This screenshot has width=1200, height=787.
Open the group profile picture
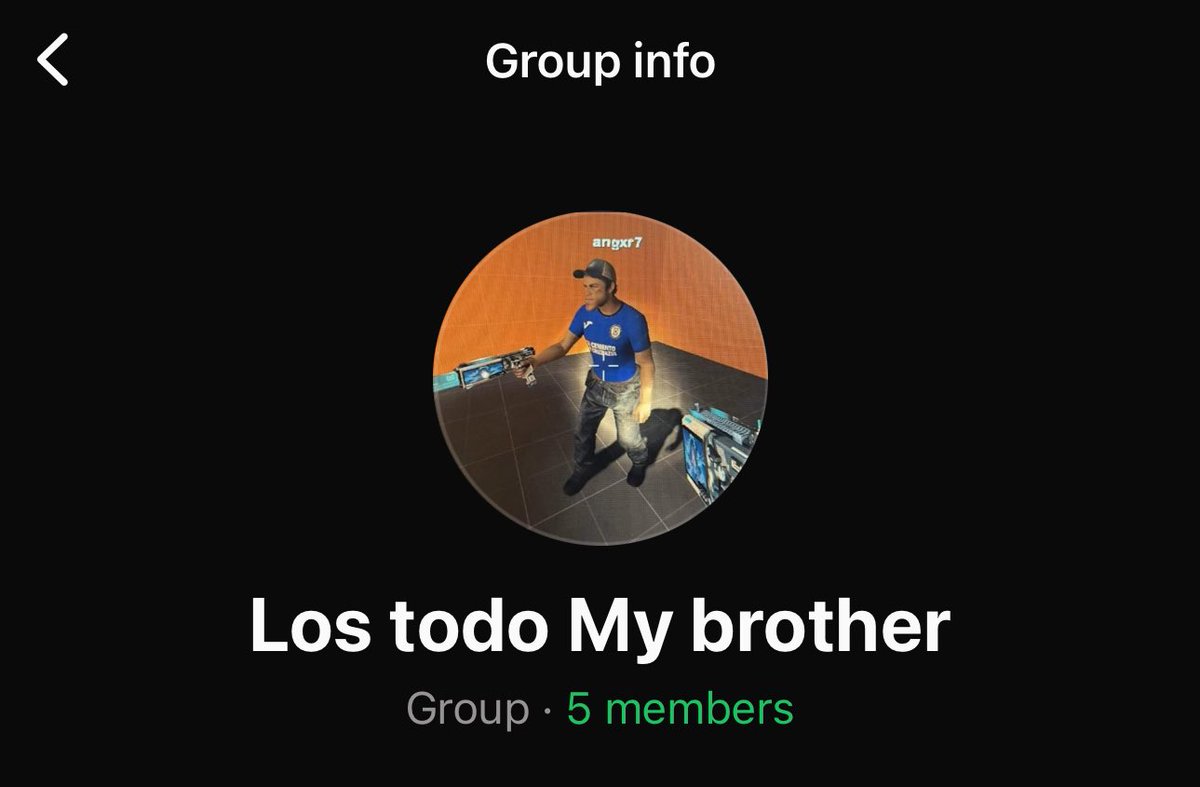tap(600, 378)
